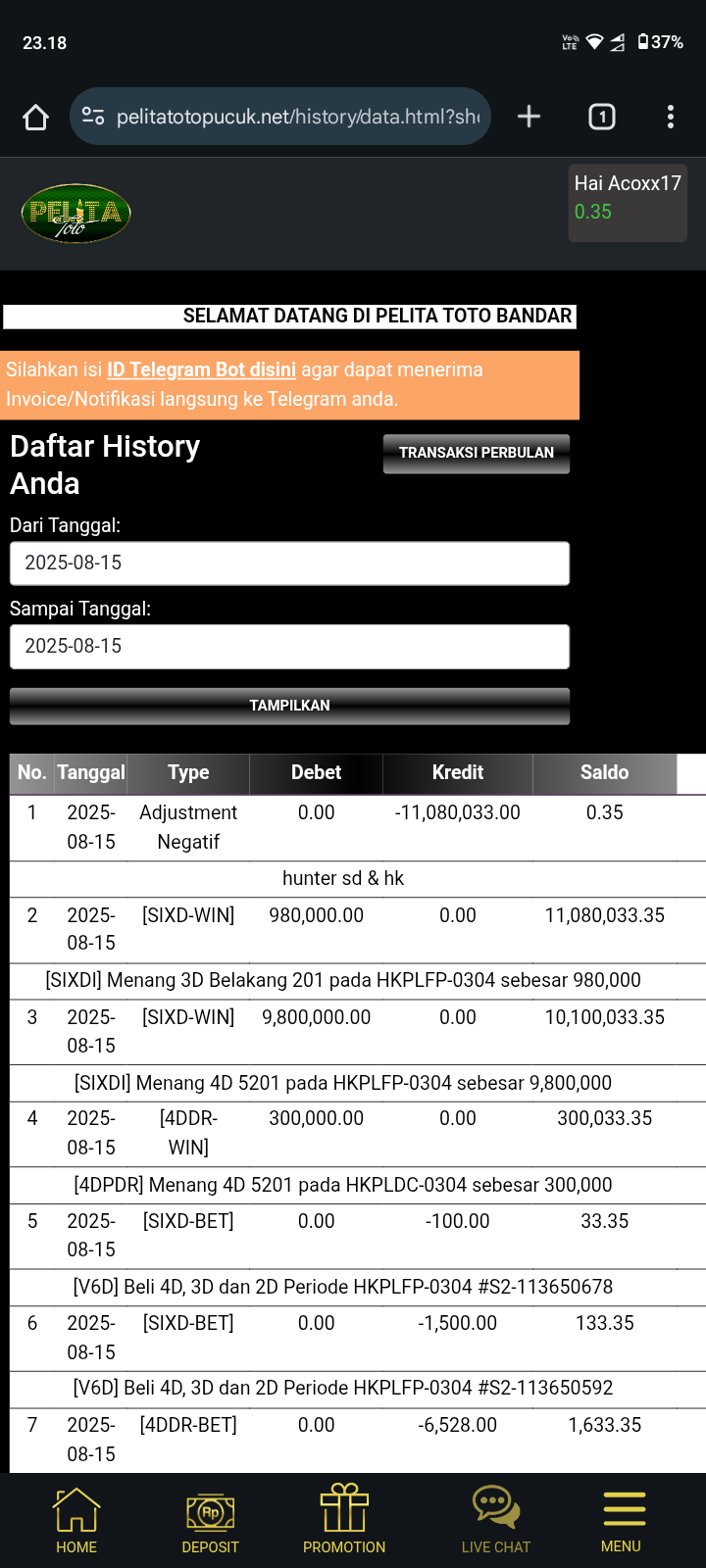The height and width of the screenshot is (1568, 706).
Task: Edit the Dari Tanggal date field
Action: click(289, 563)
